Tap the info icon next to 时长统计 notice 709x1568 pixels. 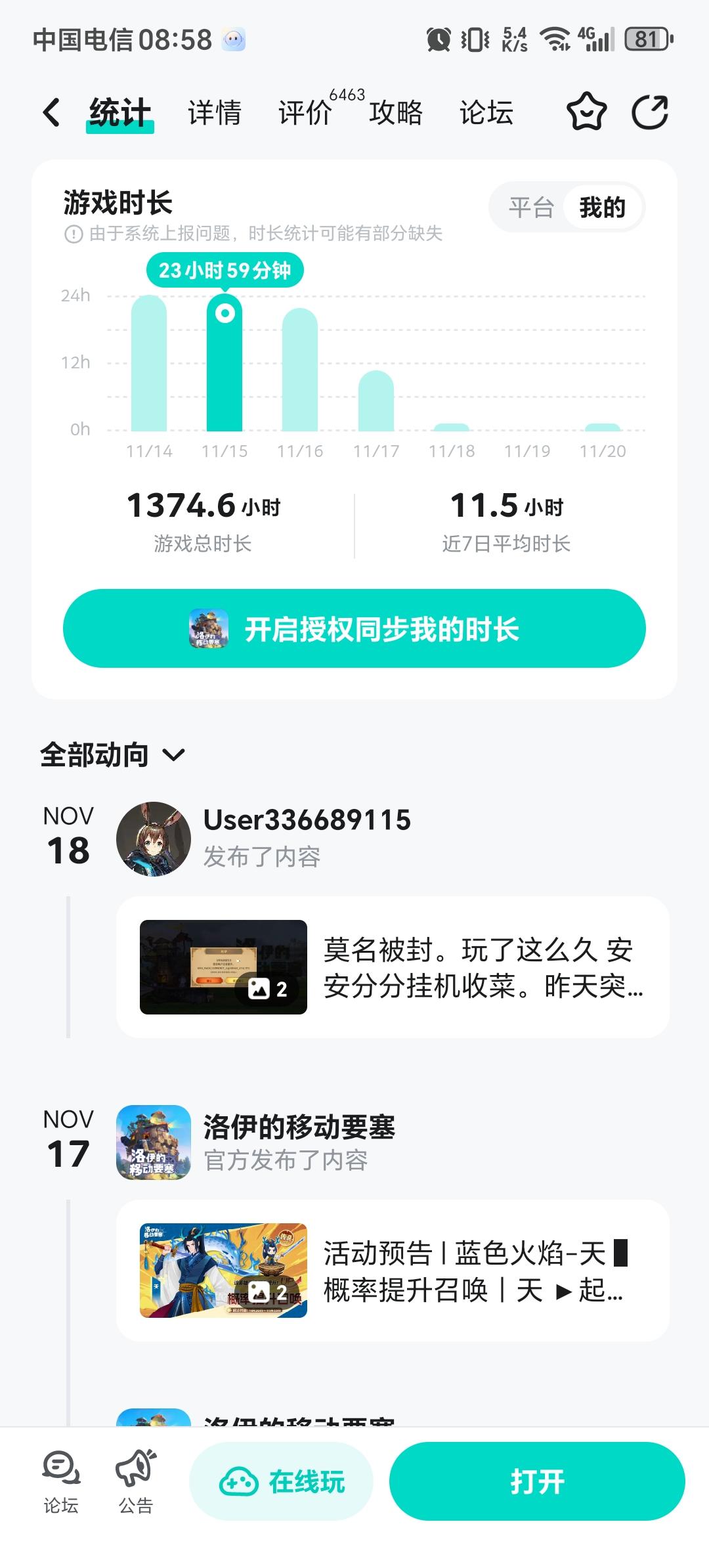point(74,234)
